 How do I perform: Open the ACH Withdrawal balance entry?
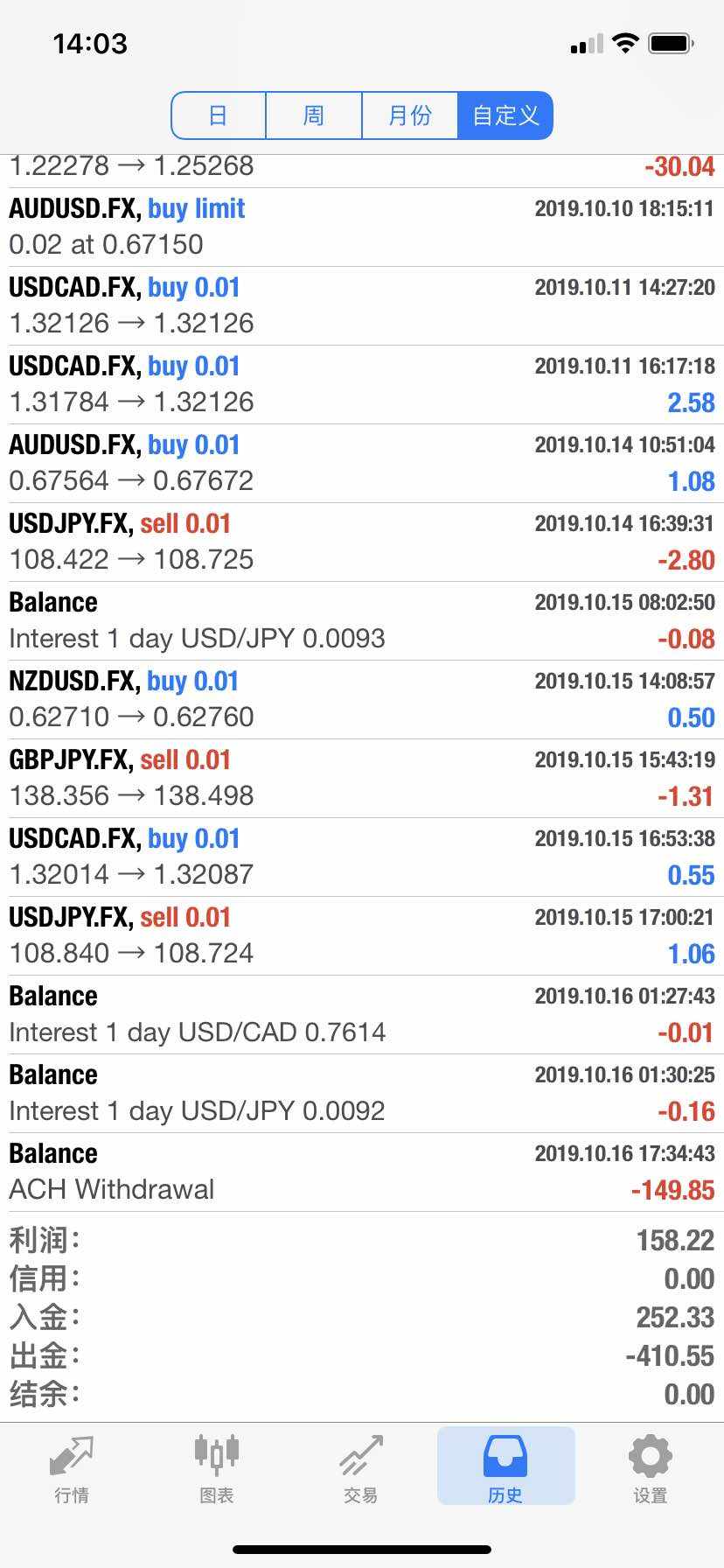tap(362, 1172)
